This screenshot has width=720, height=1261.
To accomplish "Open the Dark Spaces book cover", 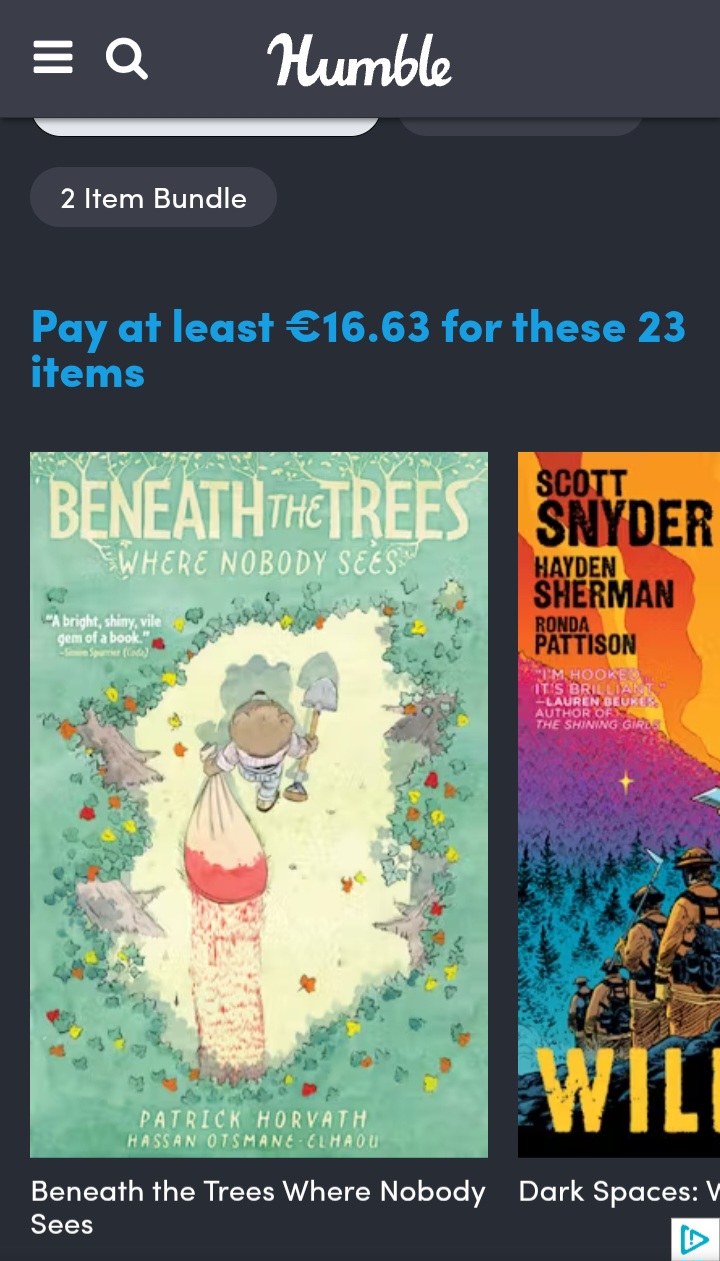I will 619,805.
